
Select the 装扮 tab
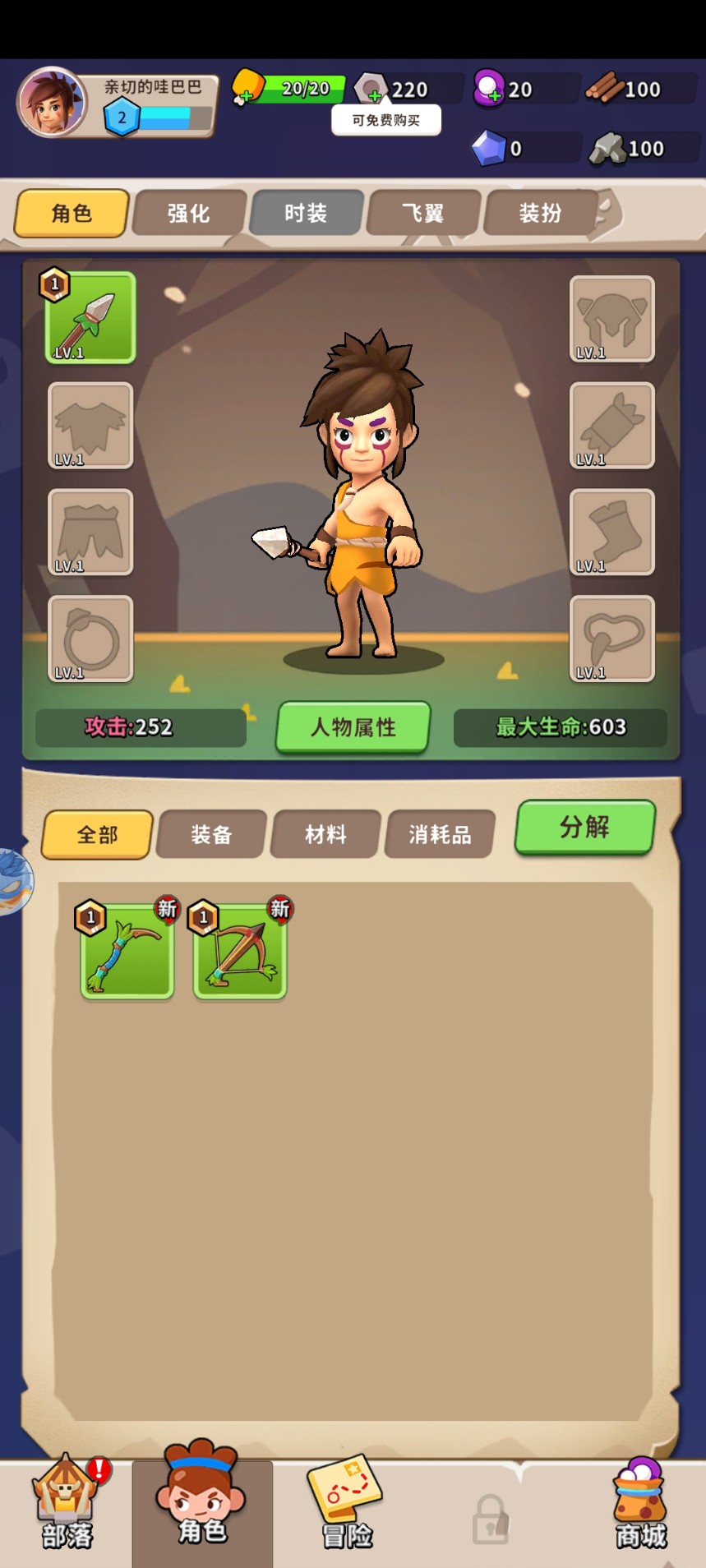(540, 214)
